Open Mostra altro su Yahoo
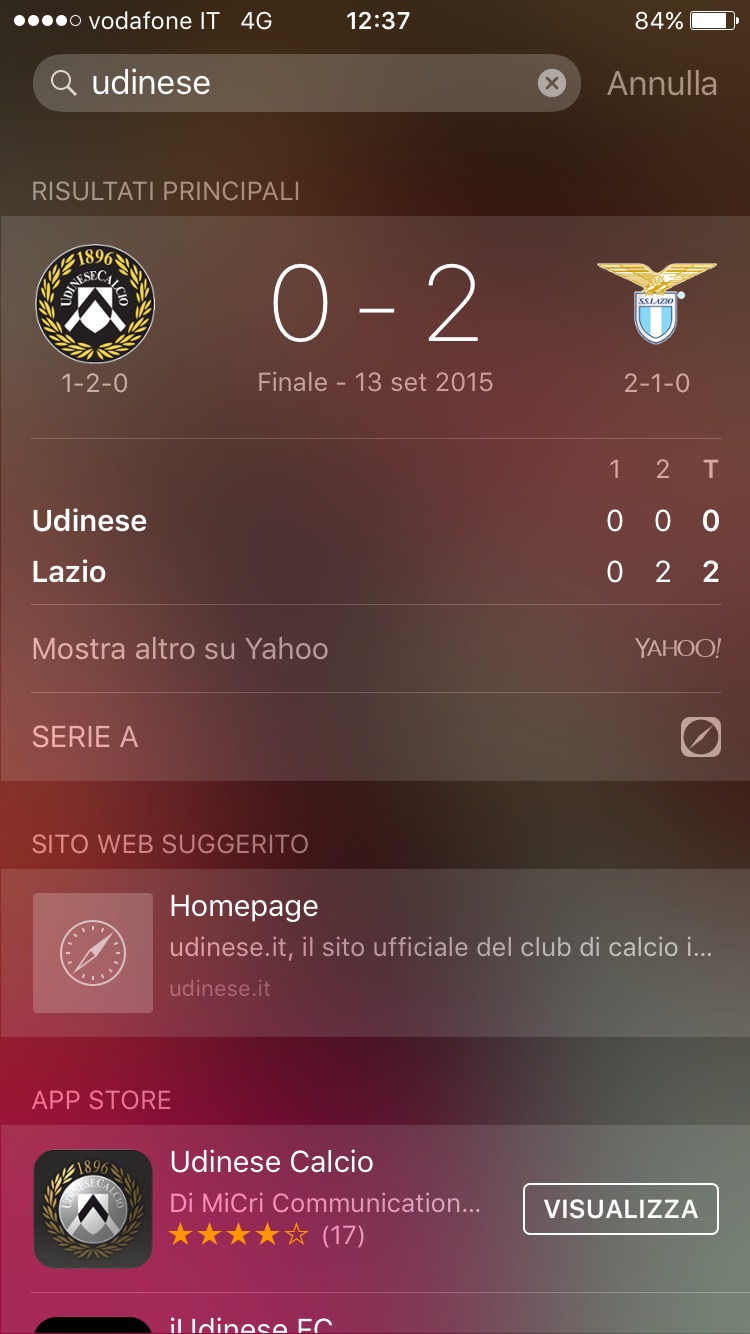 click(180, 648)
